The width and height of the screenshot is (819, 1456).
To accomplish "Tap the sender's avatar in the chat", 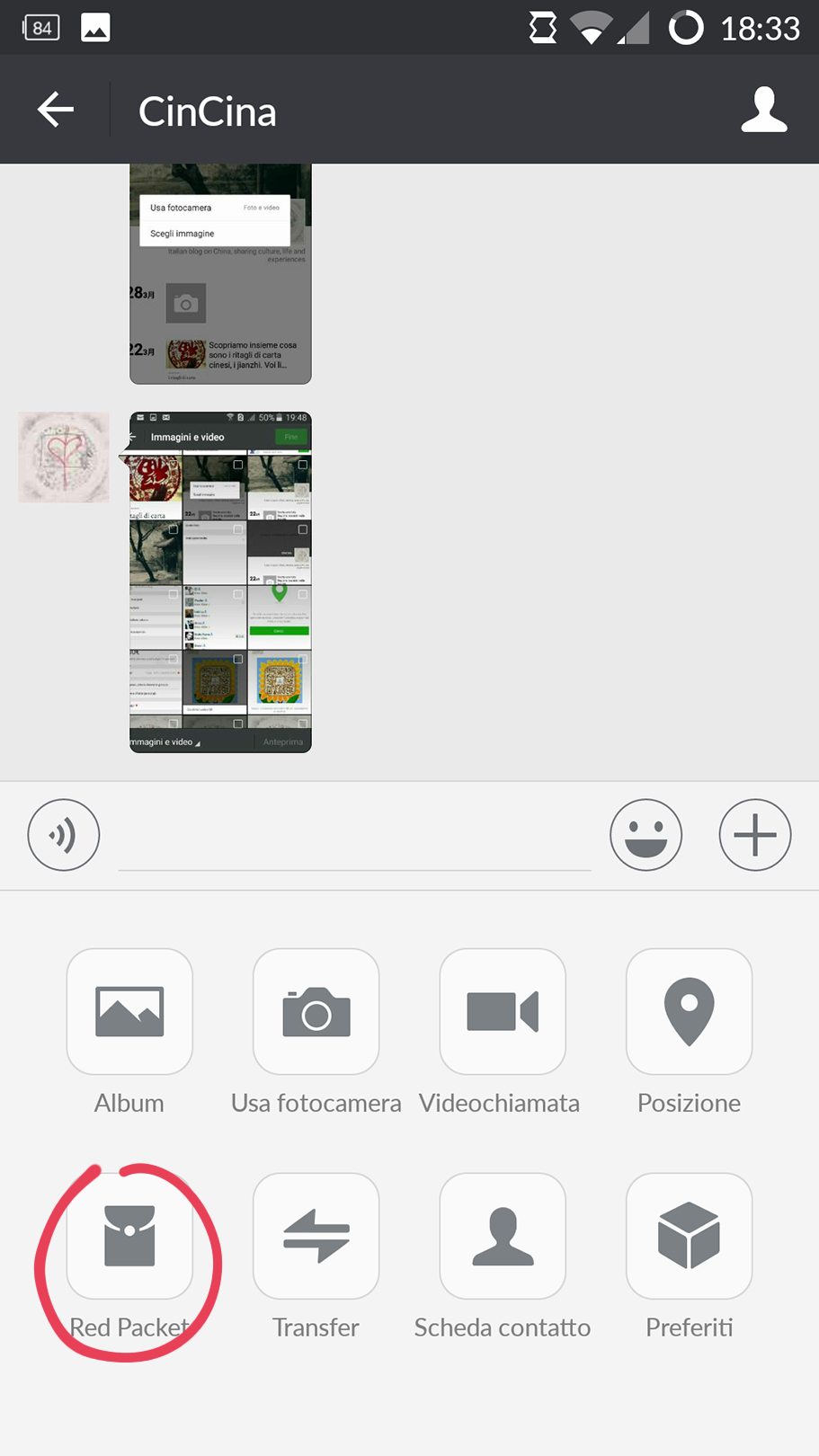I will 64,457.
